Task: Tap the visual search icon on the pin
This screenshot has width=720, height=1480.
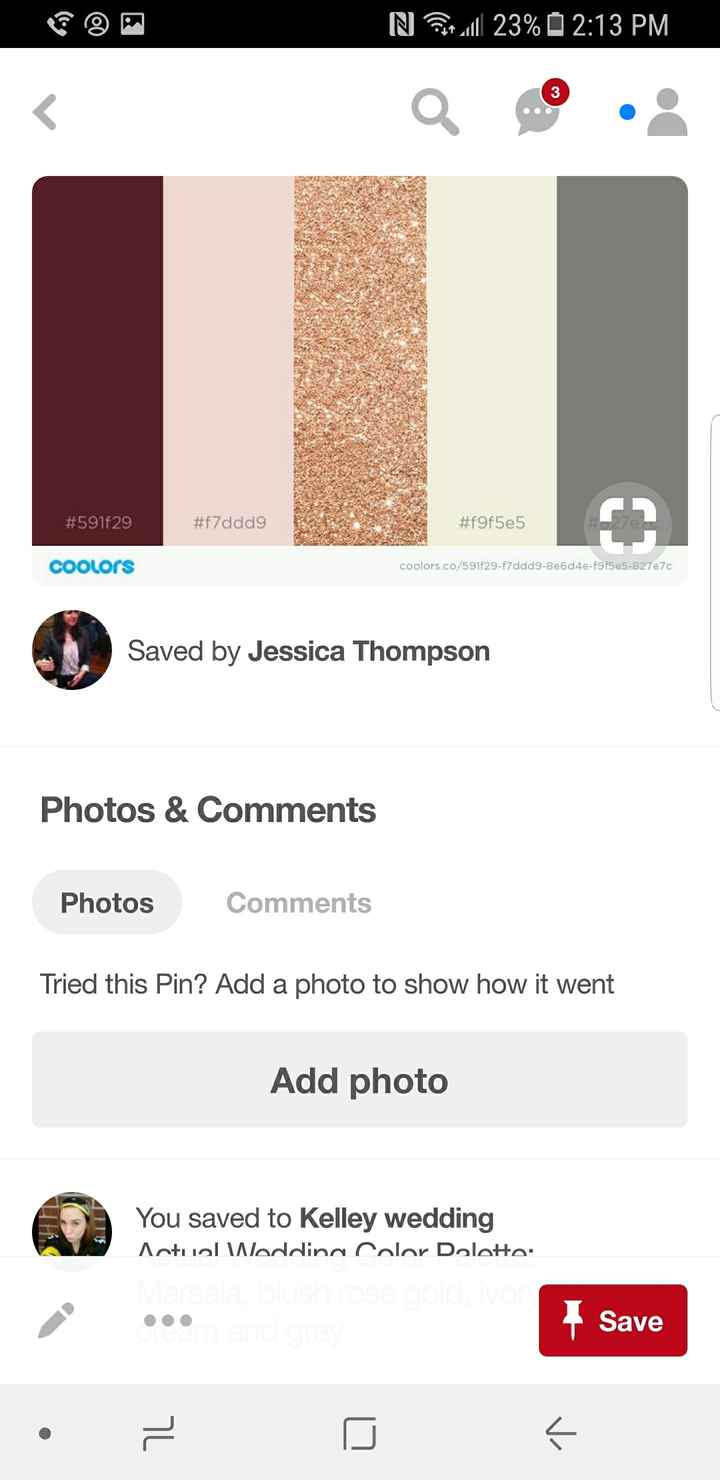Action: [x=627, y=524]
